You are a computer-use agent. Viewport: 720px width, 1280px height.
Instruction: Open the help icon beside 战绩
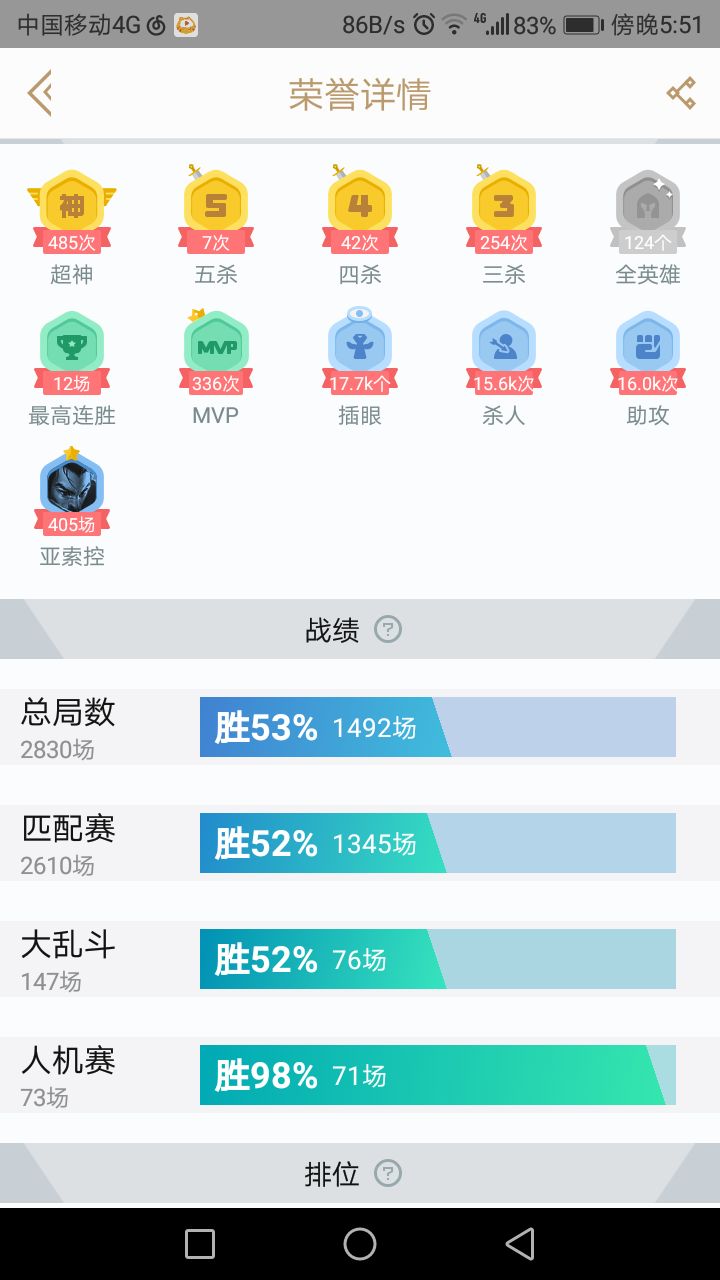(388, 630)
